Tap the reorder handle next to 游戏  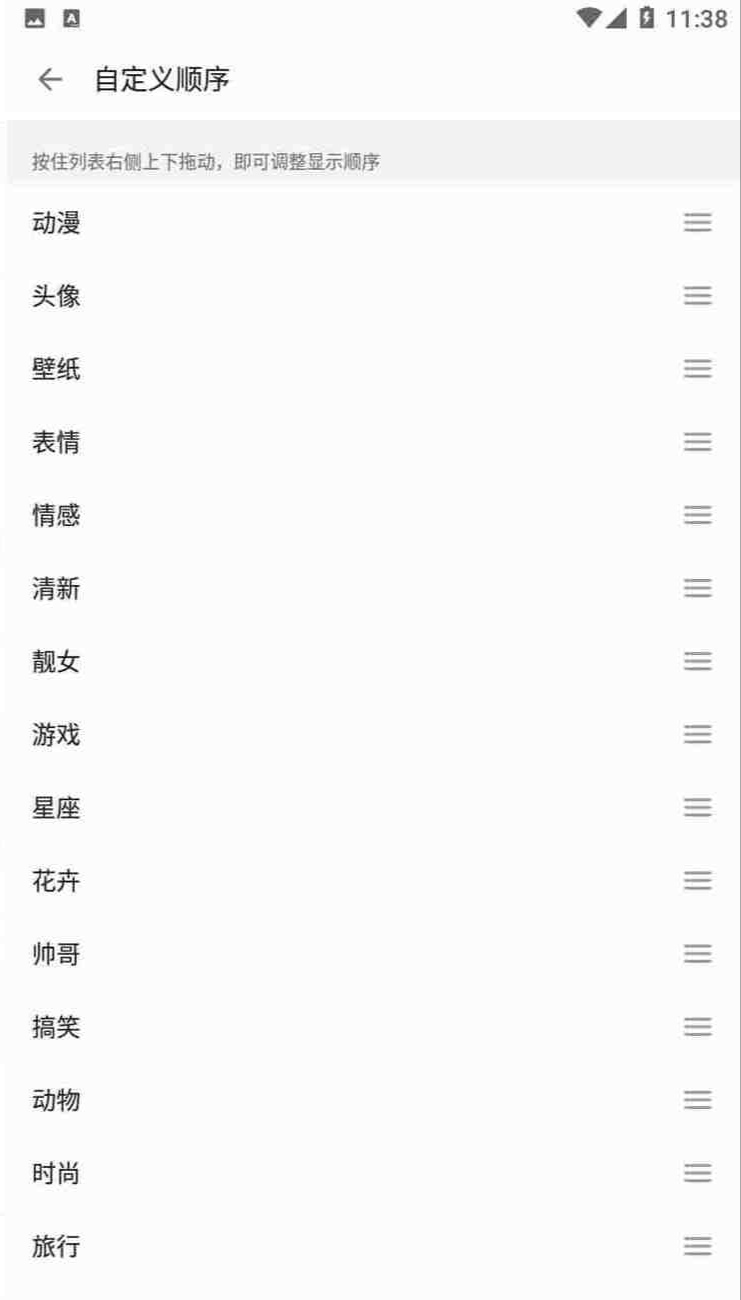pos(697,735)
